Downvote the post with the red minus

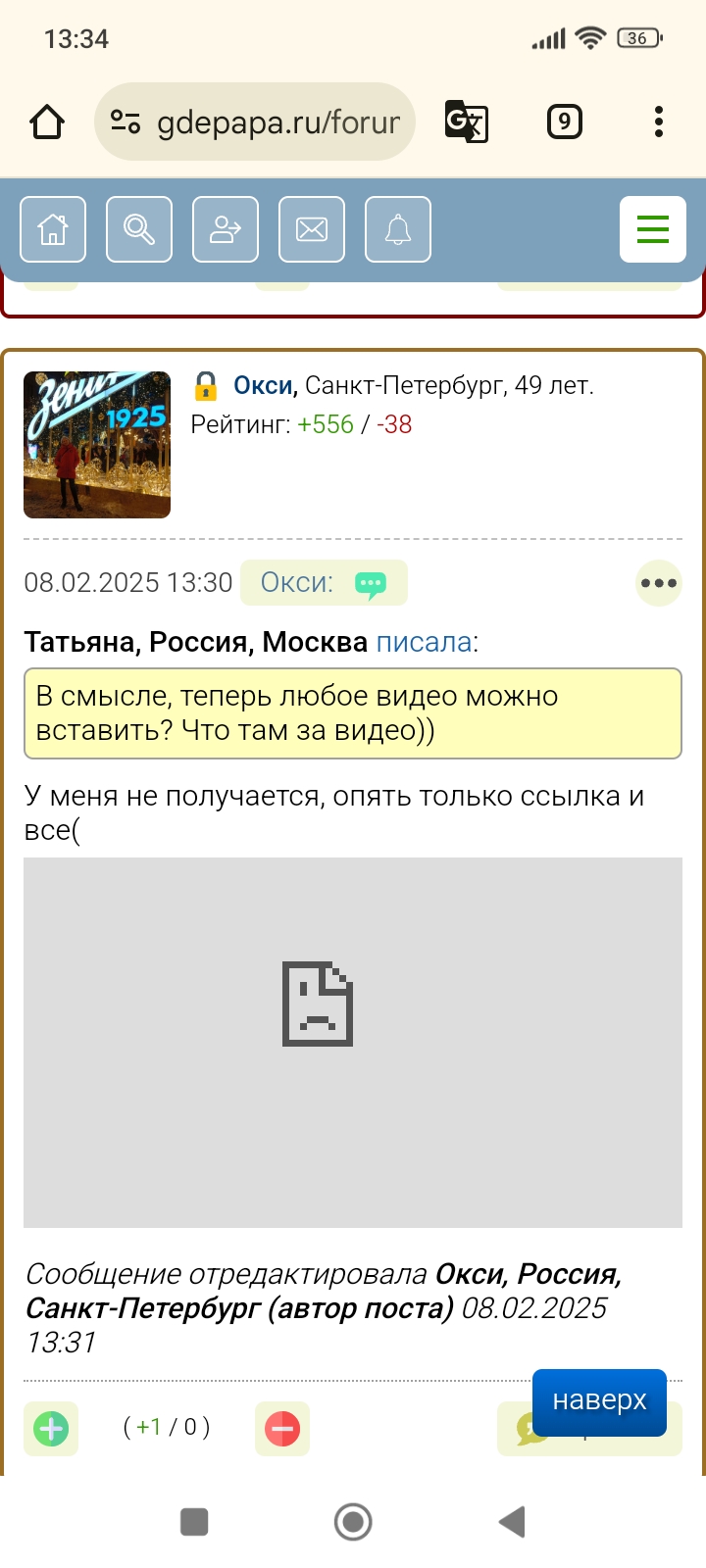[282, 1429]
